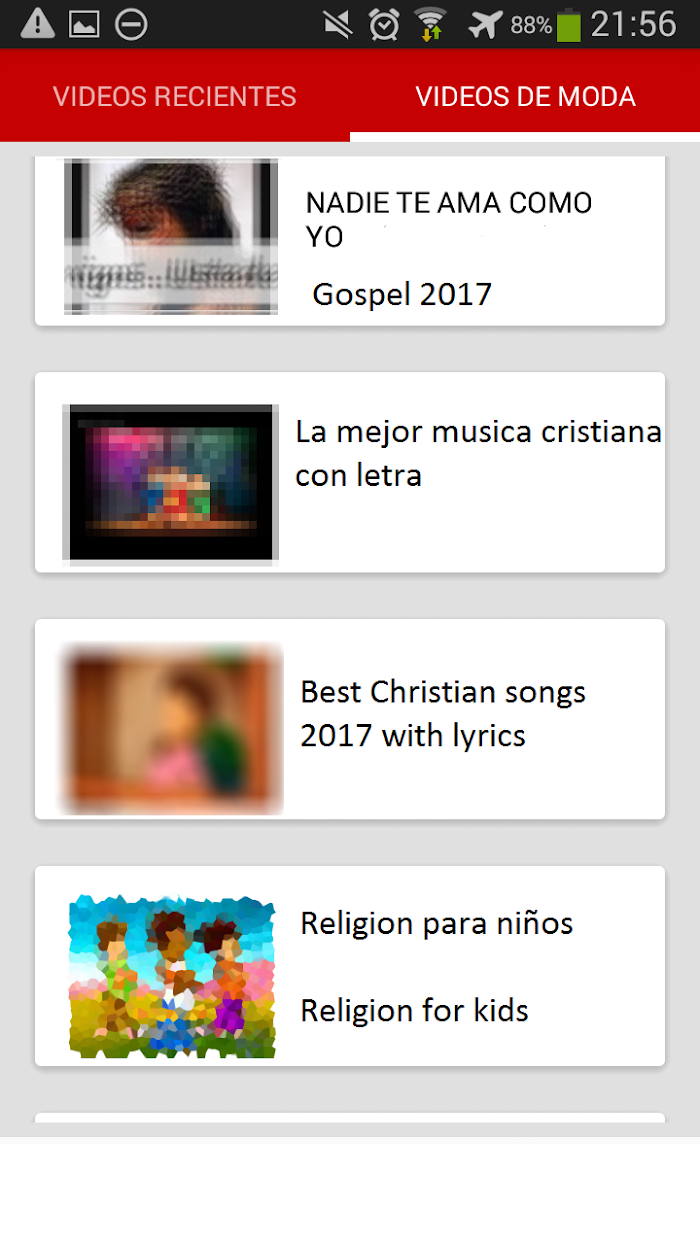
Task: Switch to the Videos Recientes tab
Action: click(175, 96)
